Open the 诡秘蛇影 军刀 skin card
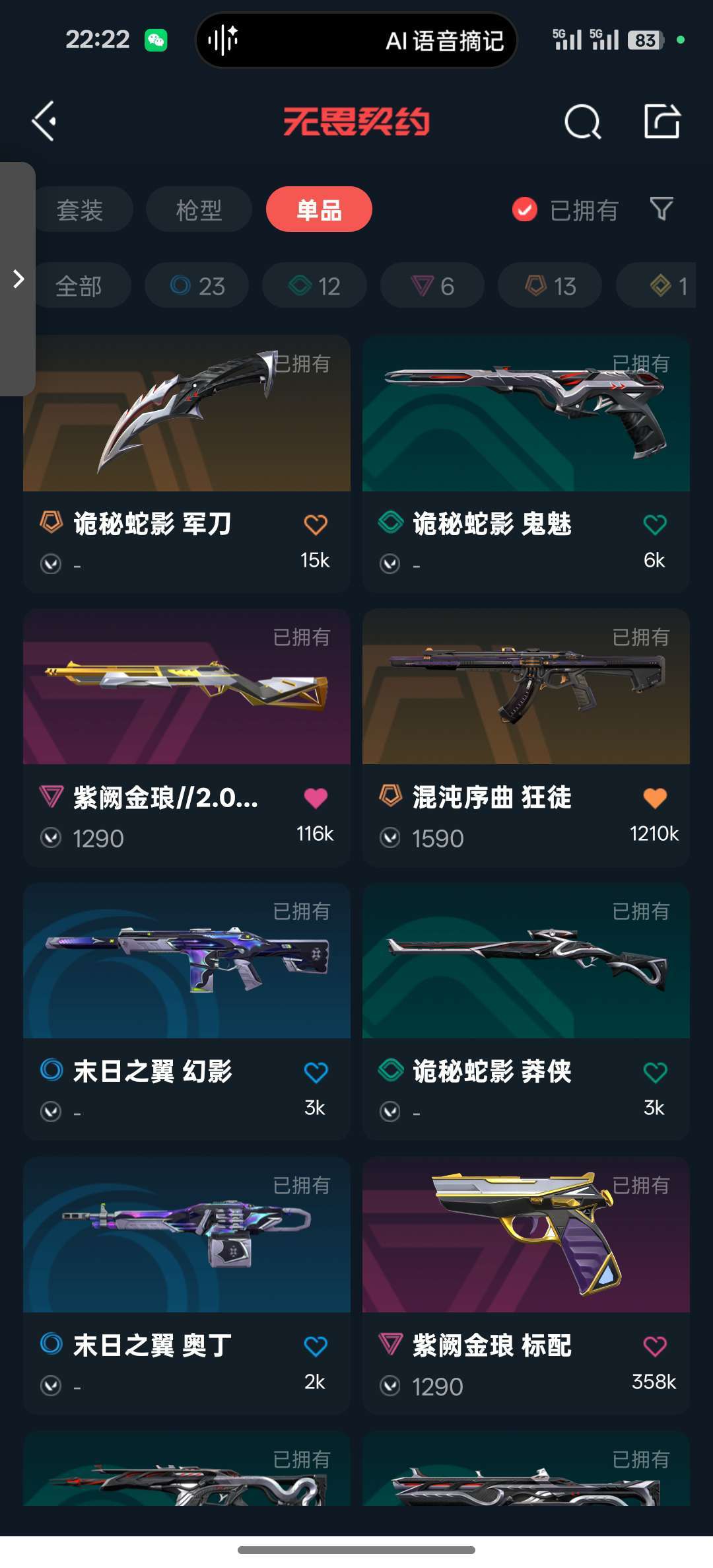The image size is (713, 1568). pos(187,464)
